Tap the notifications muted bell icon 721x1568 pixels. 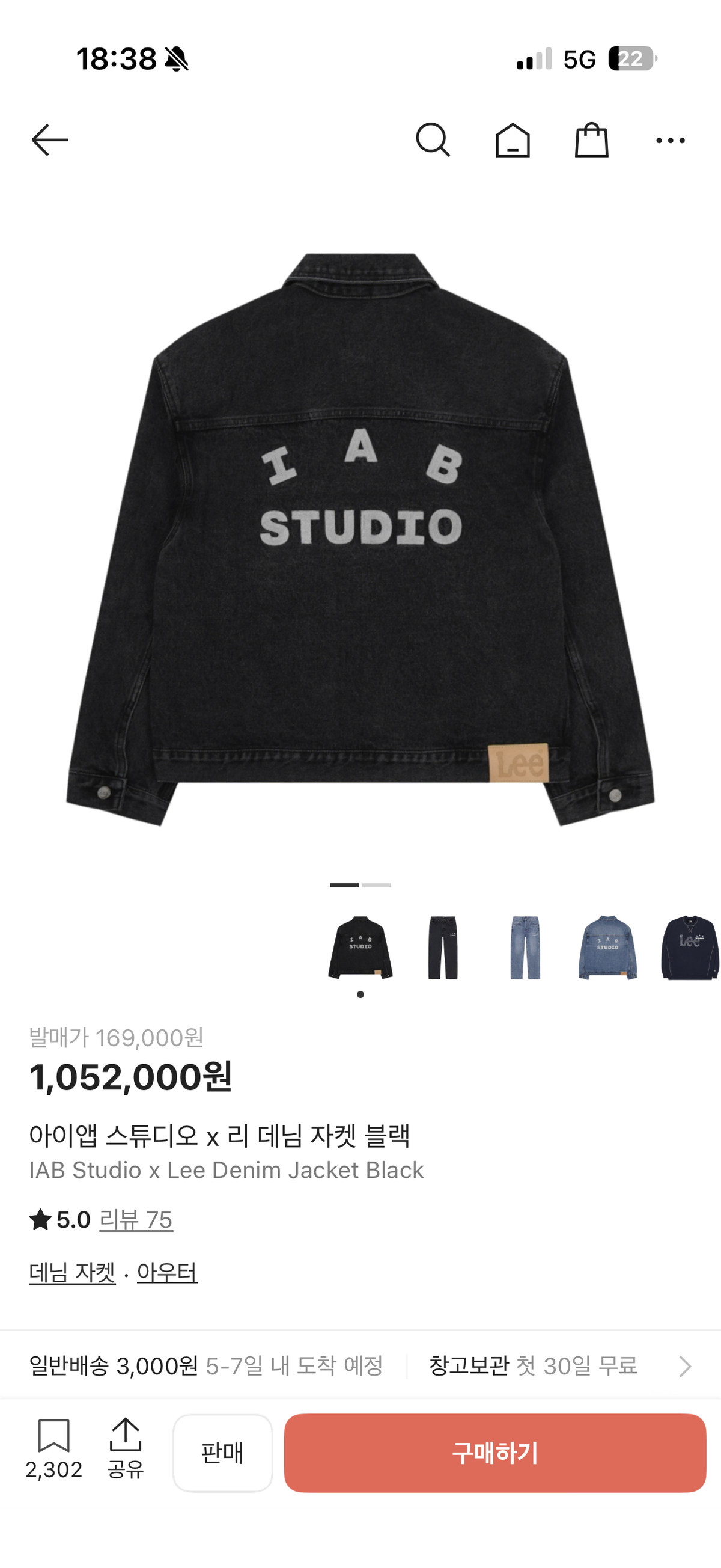[x=178, y=58]
